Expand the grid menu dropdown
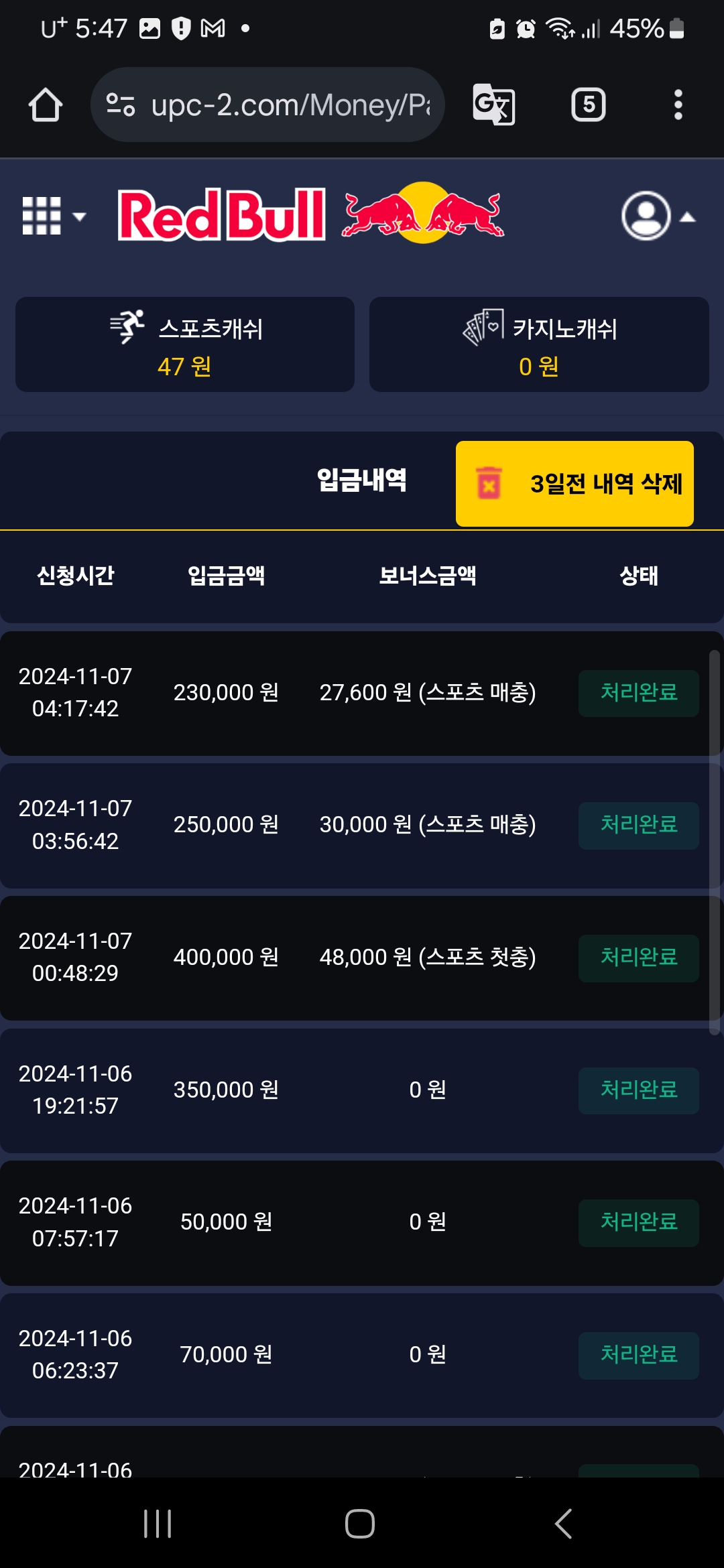The image size is (724, 1568). point(54,216)
